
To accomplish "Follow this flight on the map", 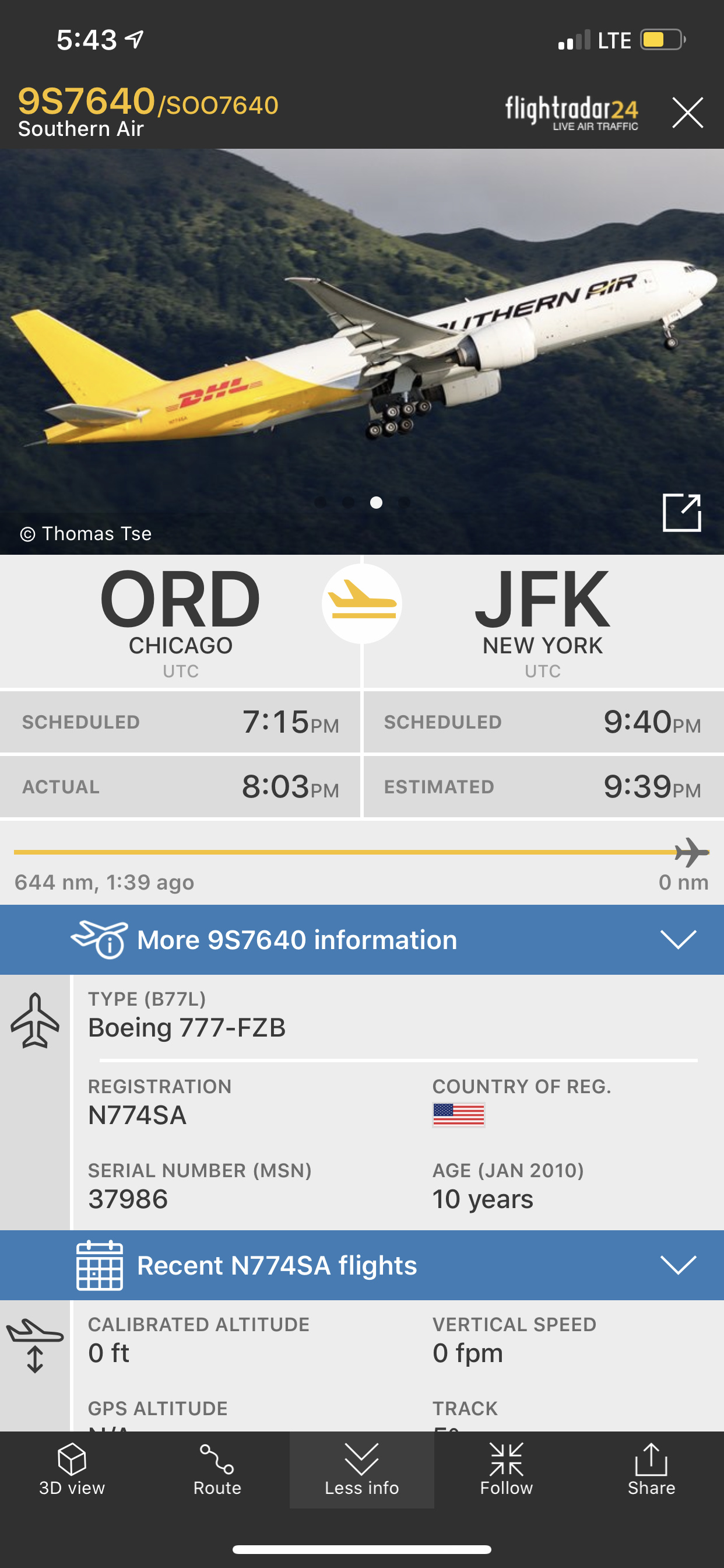I will tap(506, 1469).
